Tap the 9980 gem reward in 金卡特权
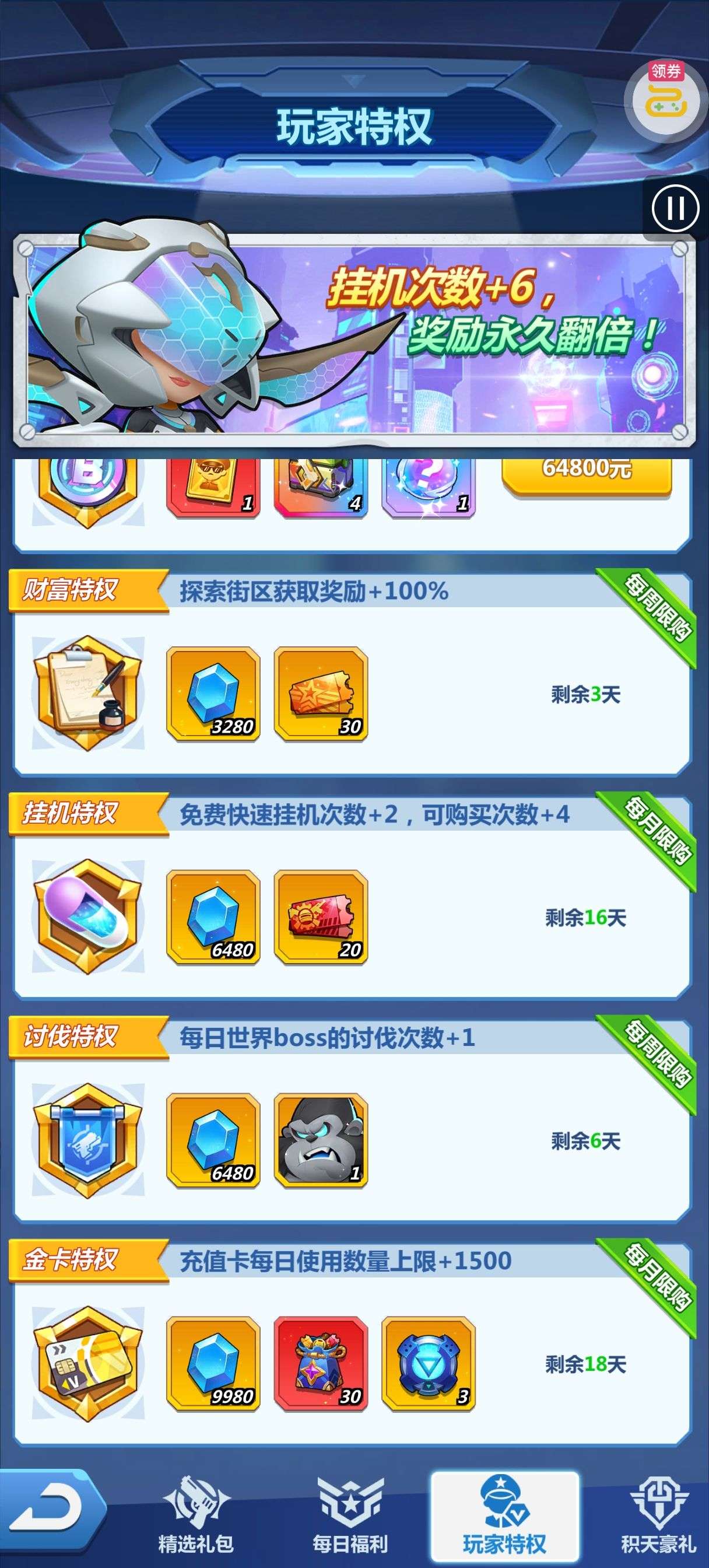 pos(213,1363)
